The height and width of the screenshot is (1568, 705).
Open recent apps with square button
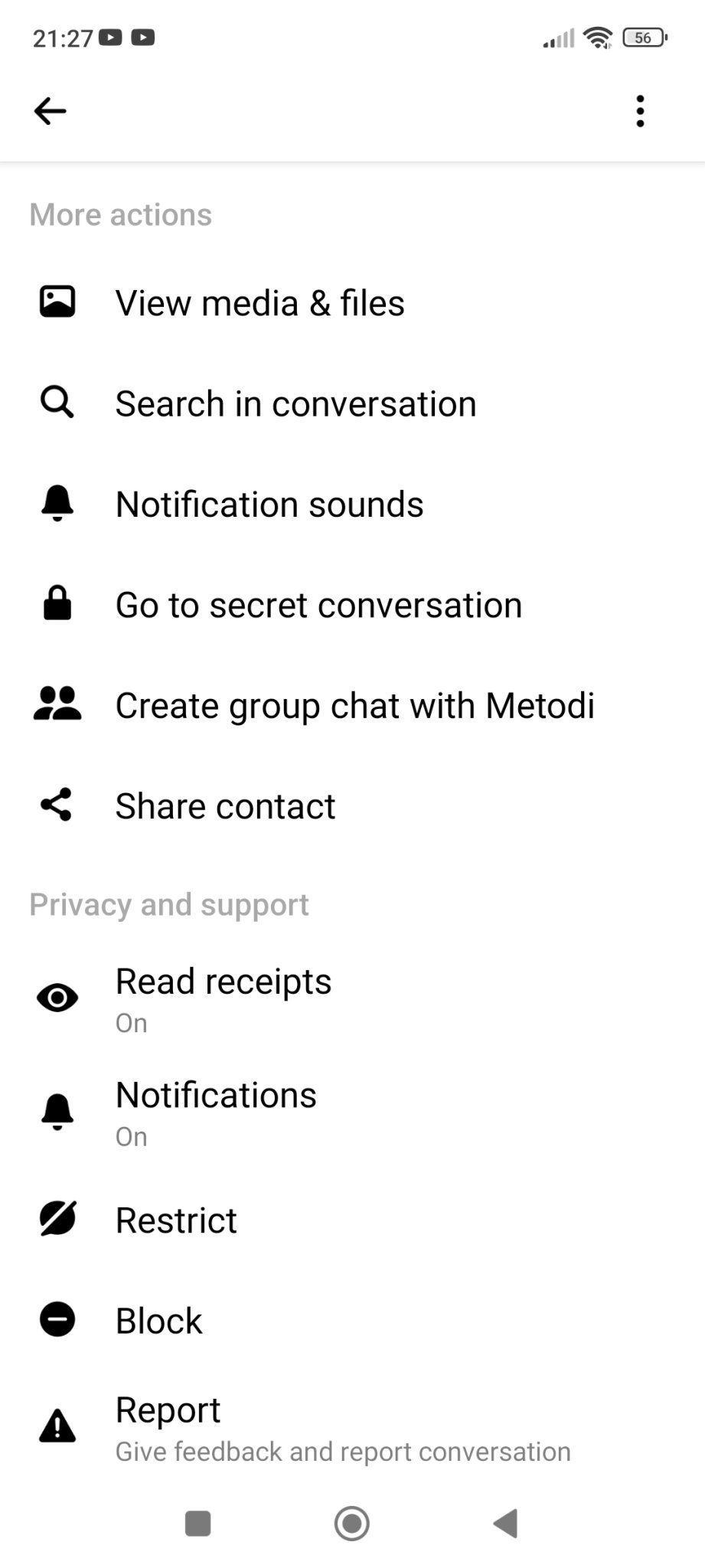point(198,1523)
